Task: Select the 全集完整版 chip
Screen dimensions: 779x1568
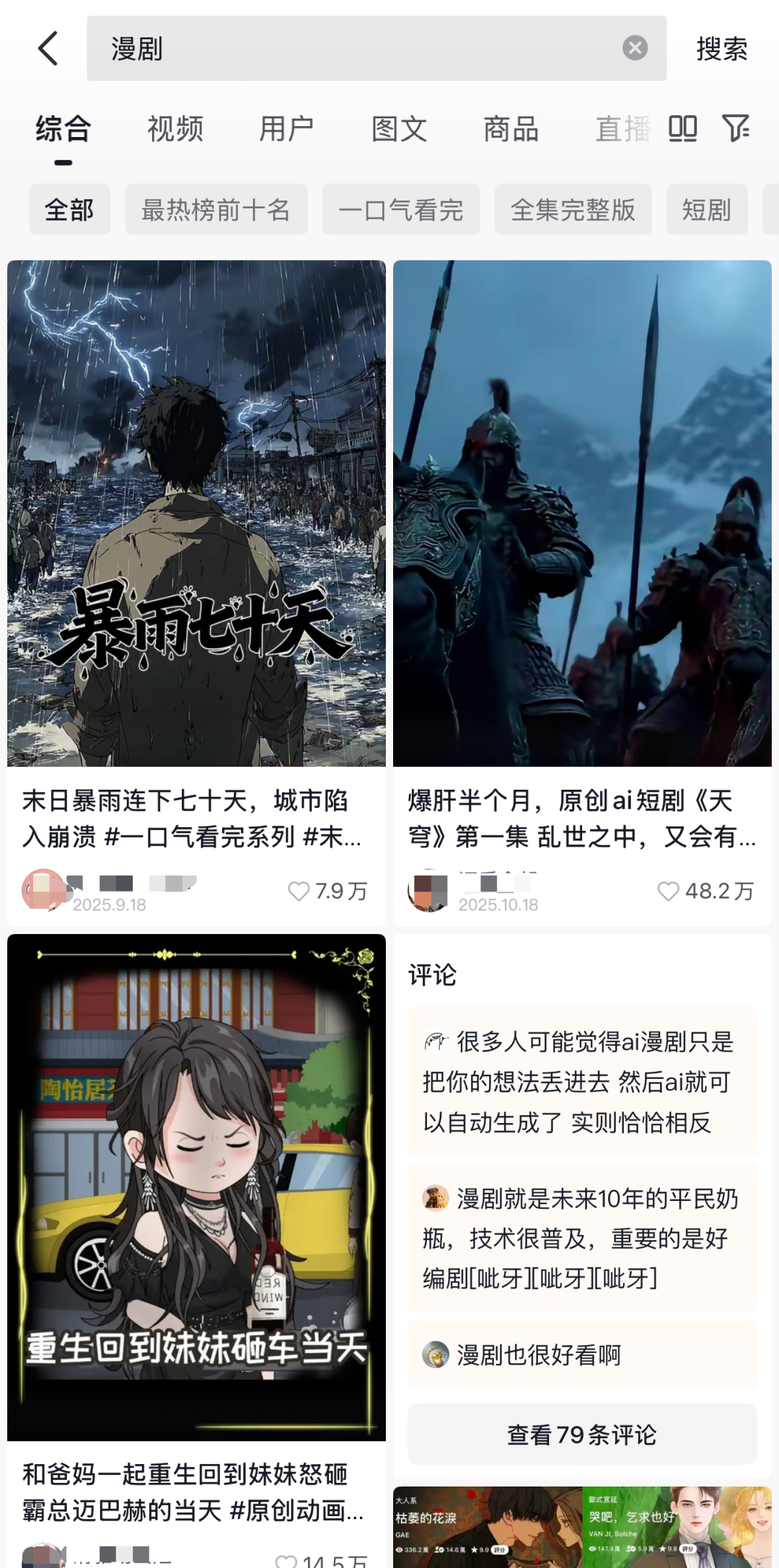Action: (573, 210)
